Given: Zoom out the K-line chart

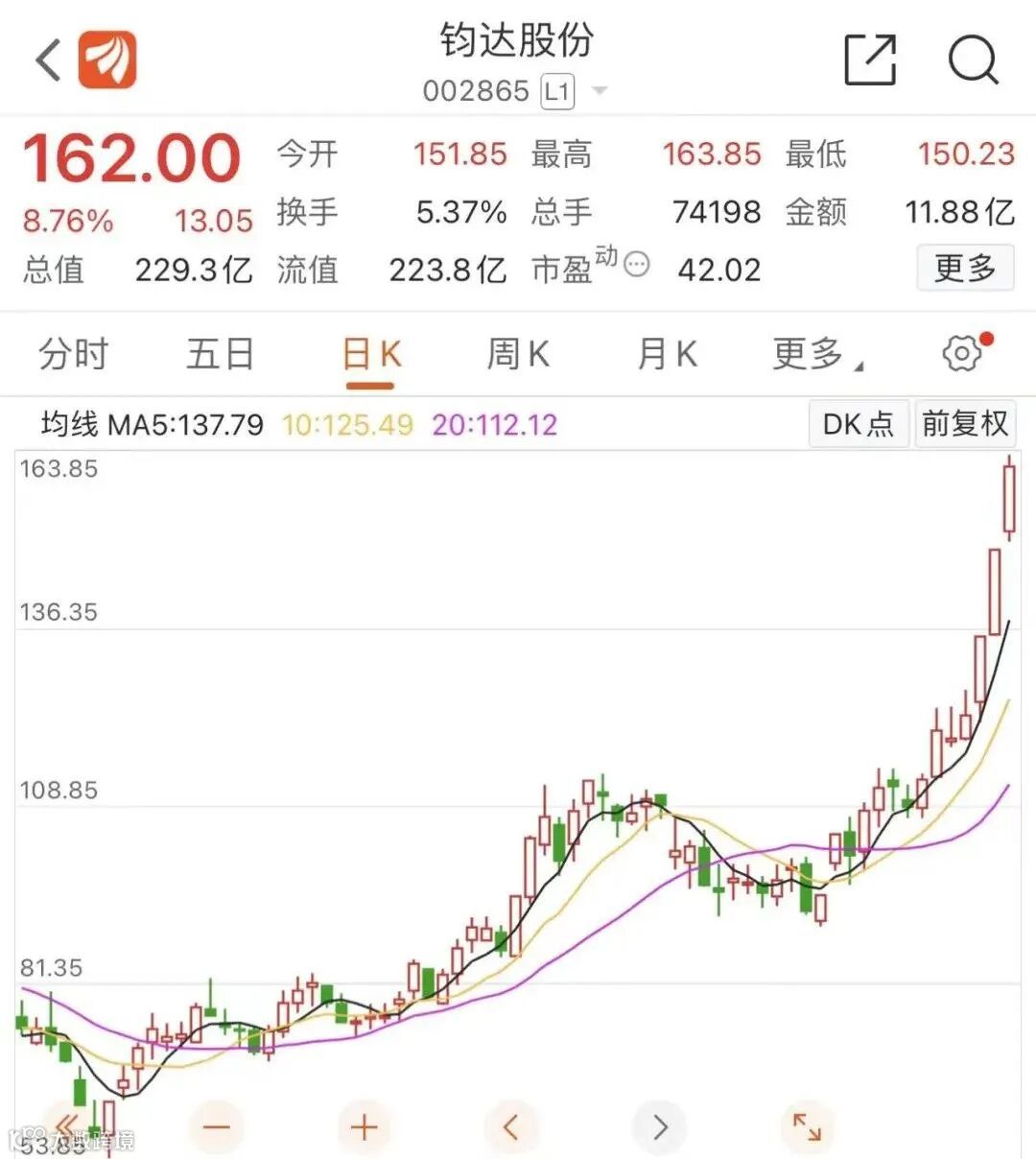Looking at the screenshot, I should [x=217, y=1127].
